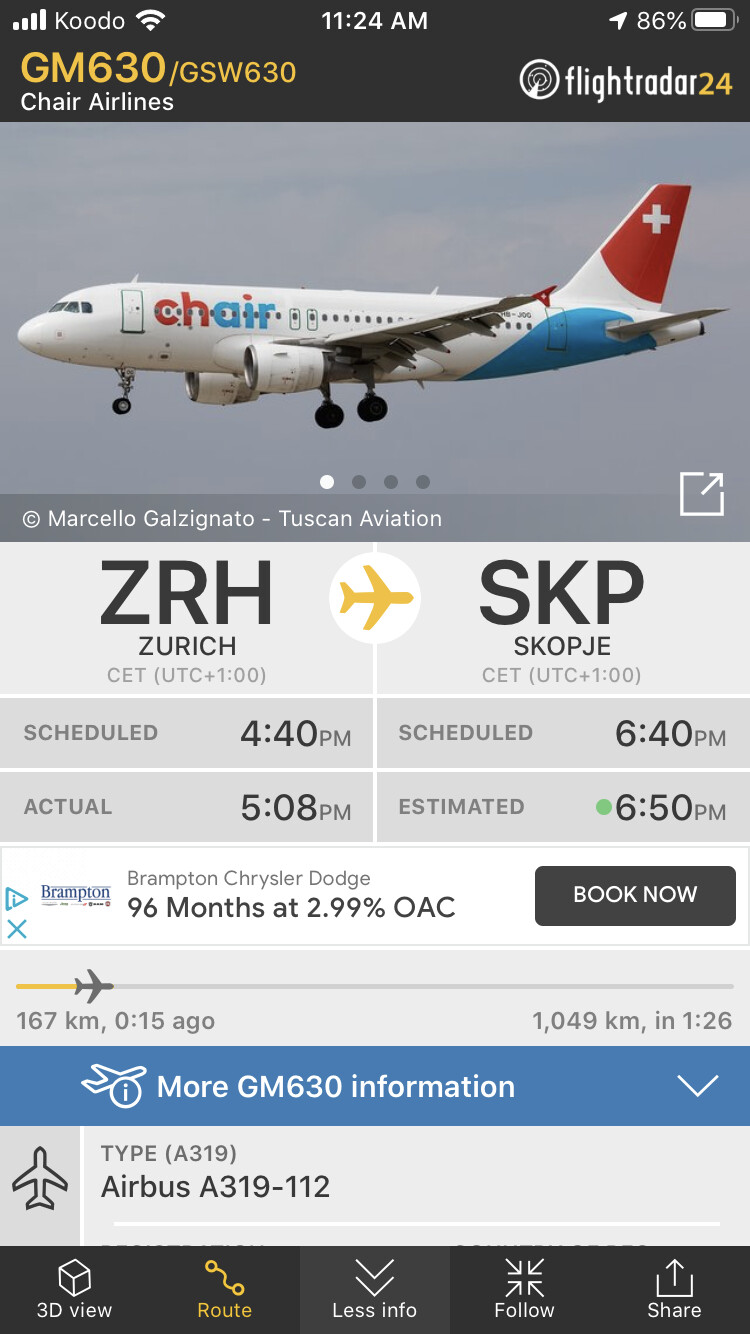Follow this flight on the map
The height and width of the screenshot is (1334, 750).
(x=524, y=1290)
